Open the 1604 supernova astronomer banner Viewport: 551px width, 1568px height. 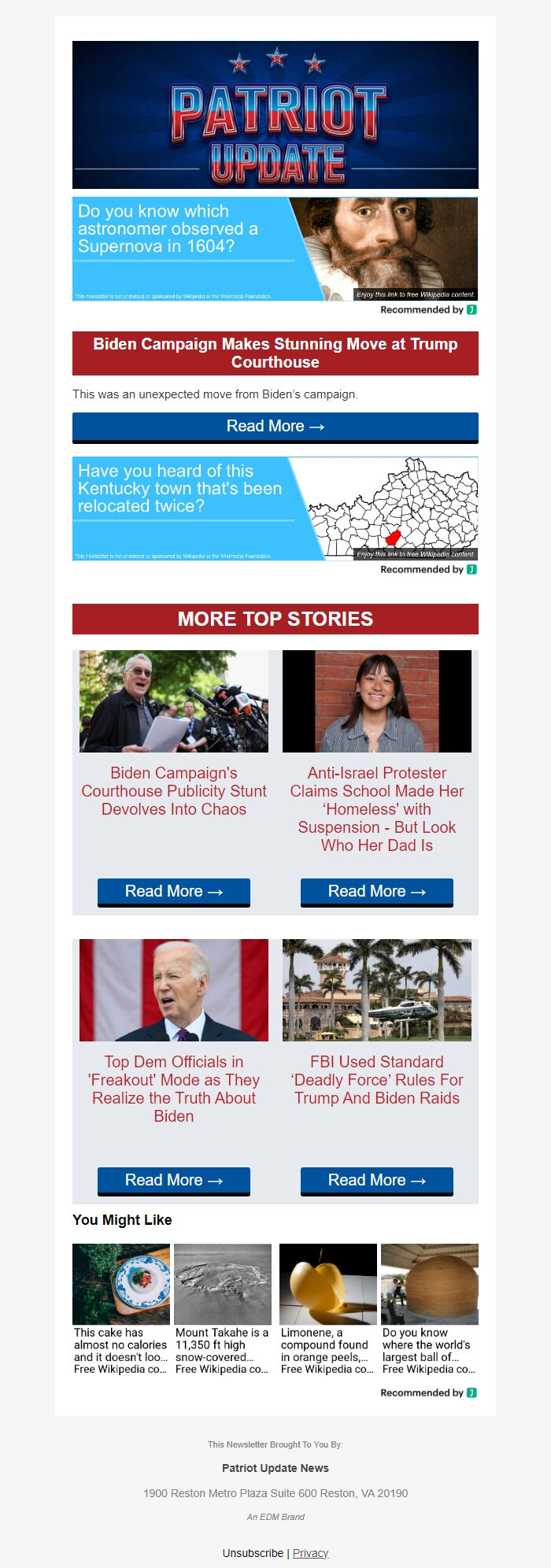[275, 249]
